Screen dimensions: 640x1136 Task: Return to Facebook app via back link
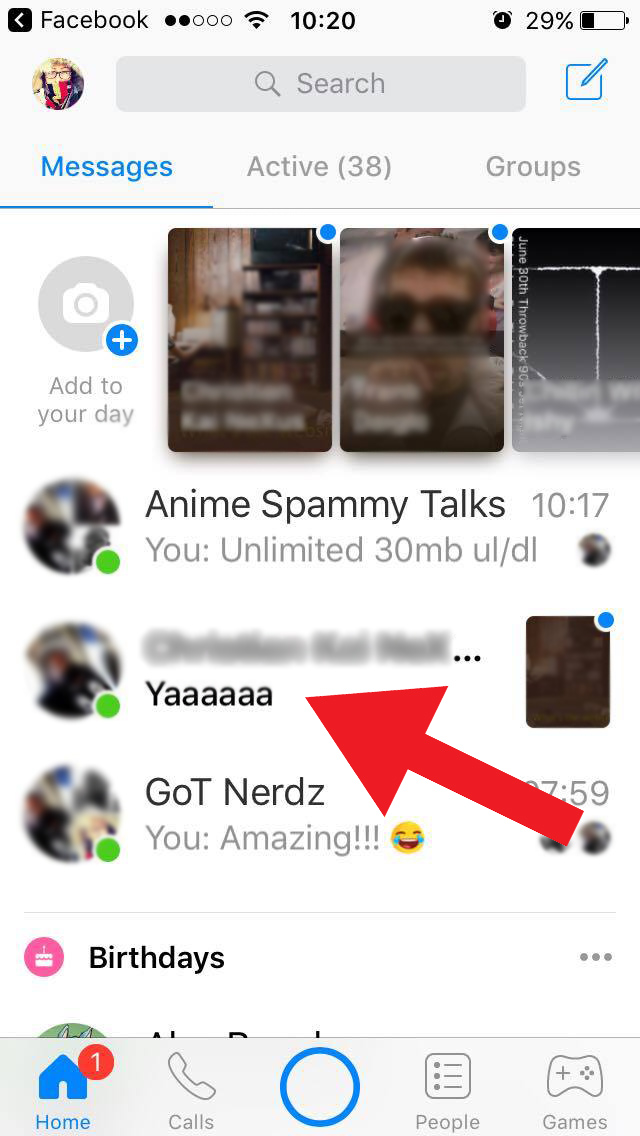point(80,20)
